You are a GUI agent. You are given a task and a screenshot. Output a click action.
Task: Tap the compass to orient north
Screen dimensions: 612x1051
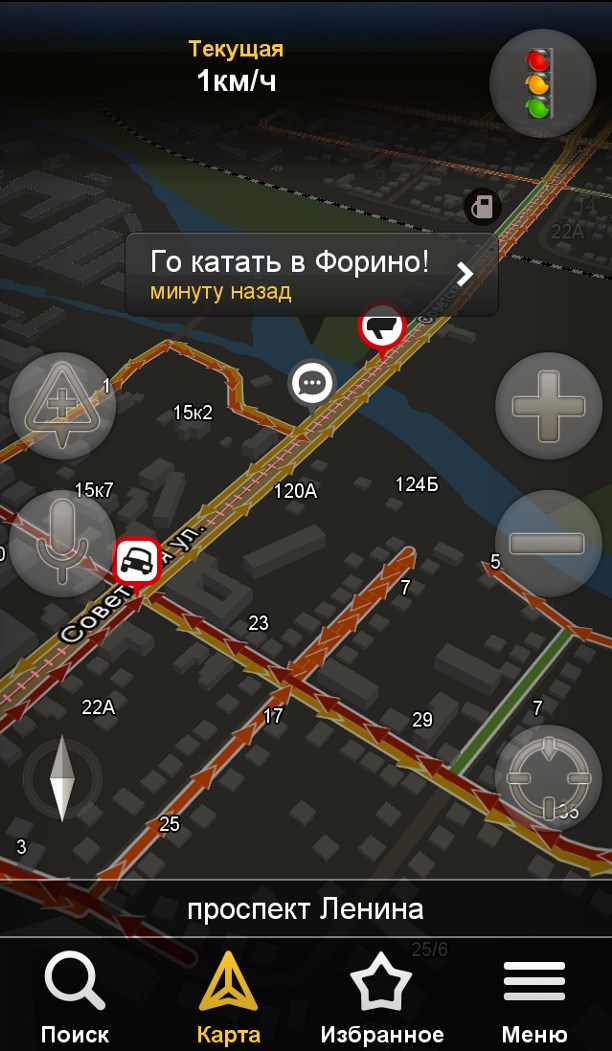(62, 778)
